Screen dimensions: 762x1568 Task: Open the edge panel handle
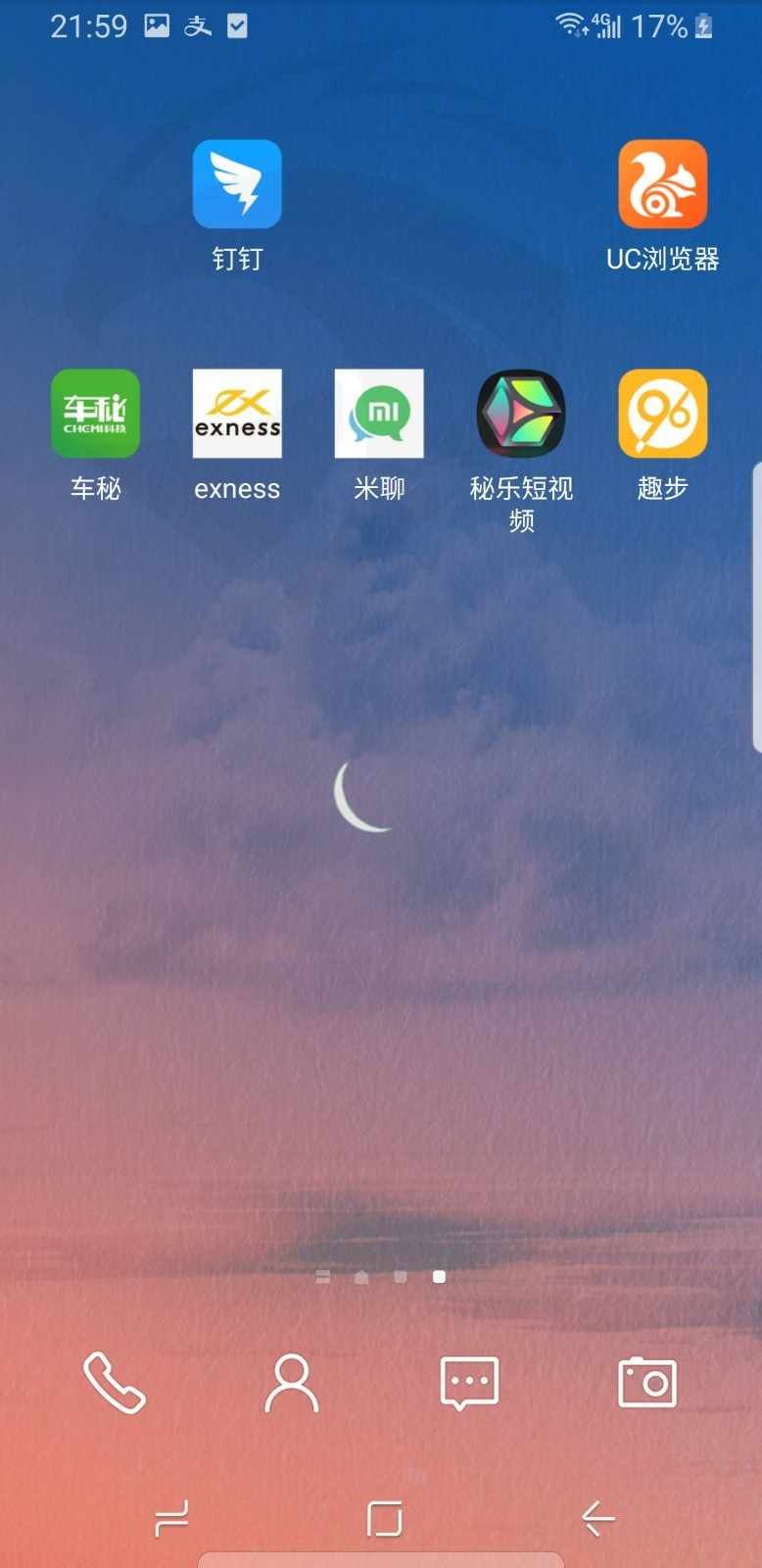tap(756, 608)
